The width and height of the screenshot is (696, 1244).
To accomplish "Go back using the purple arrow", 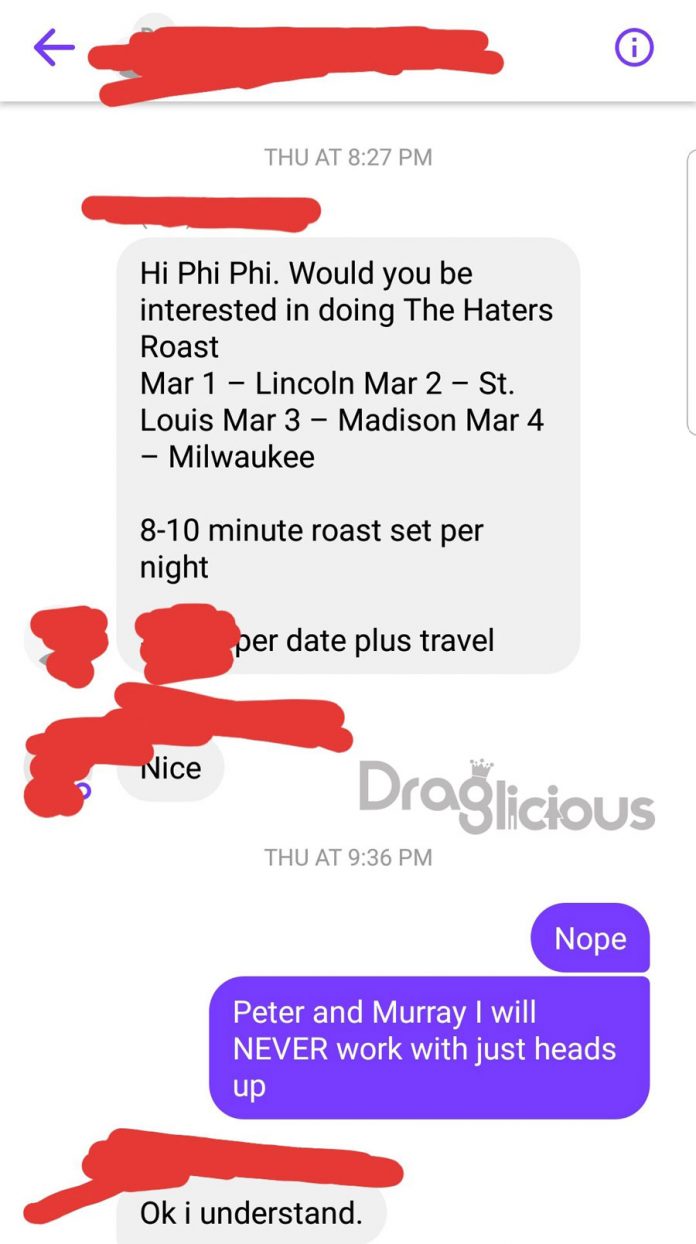I will click(x=54, y=47).
